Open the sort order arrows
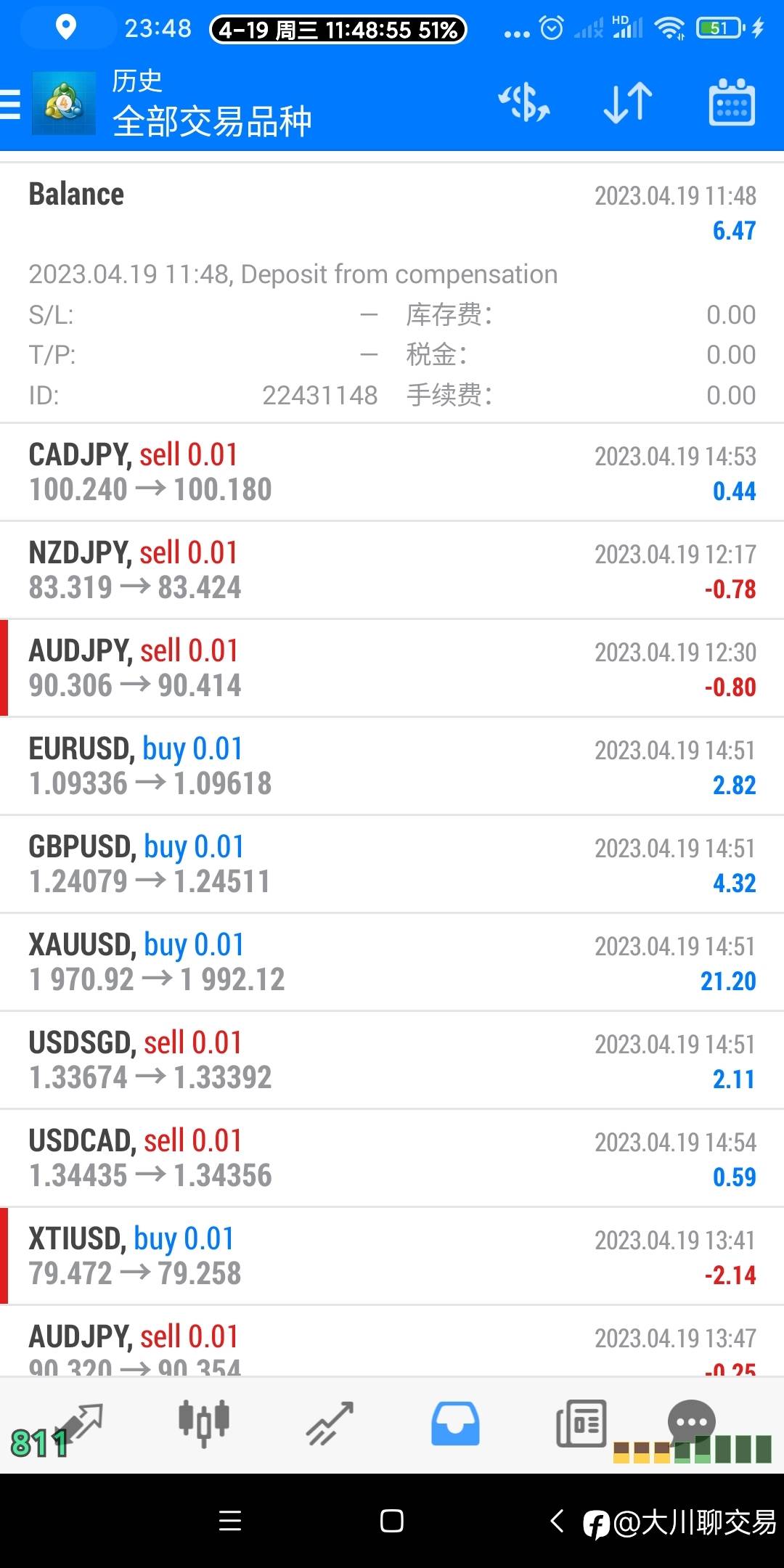Viewport: 784px width, 1568px height. [x=628, y=102]
